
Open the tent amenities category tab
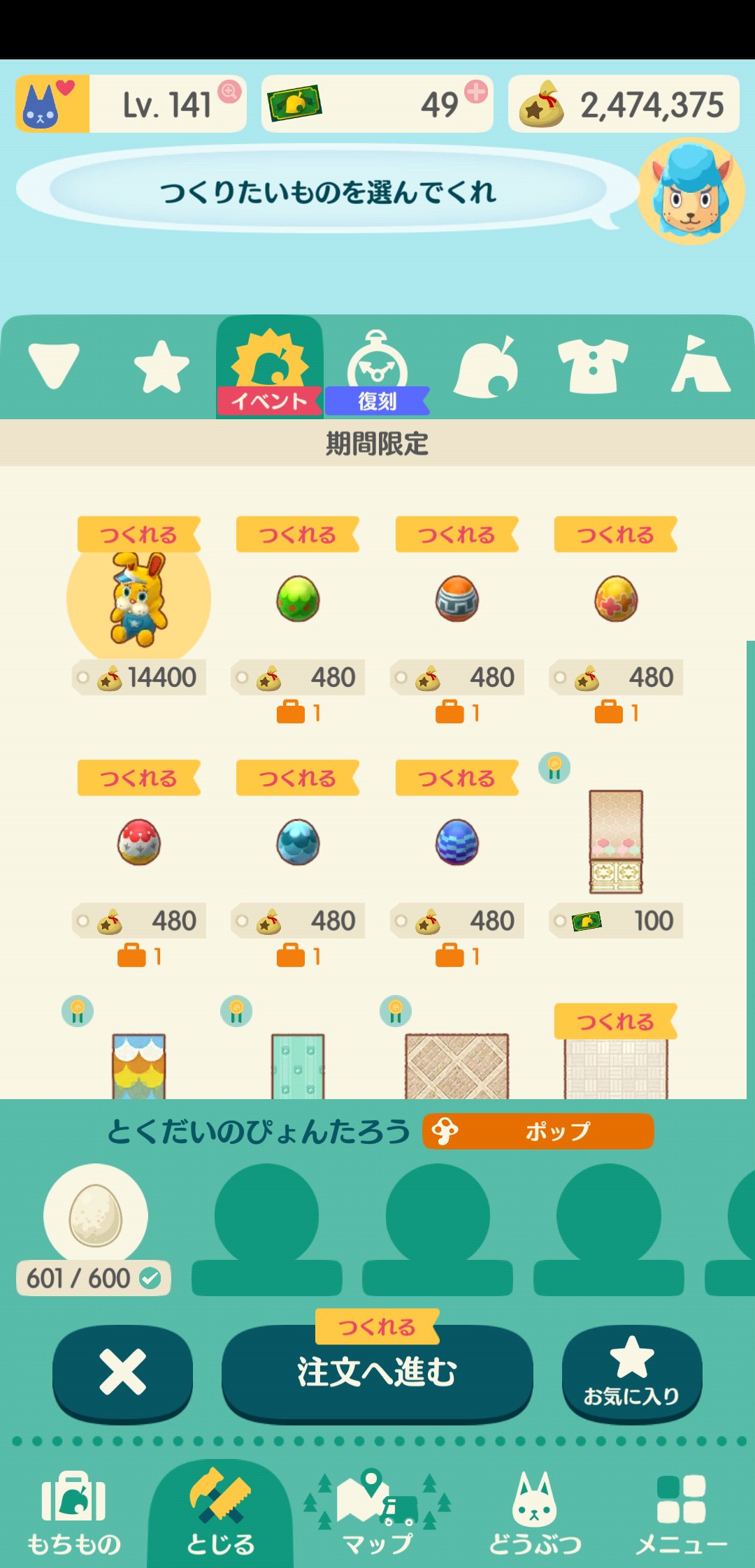pos(700,366)
